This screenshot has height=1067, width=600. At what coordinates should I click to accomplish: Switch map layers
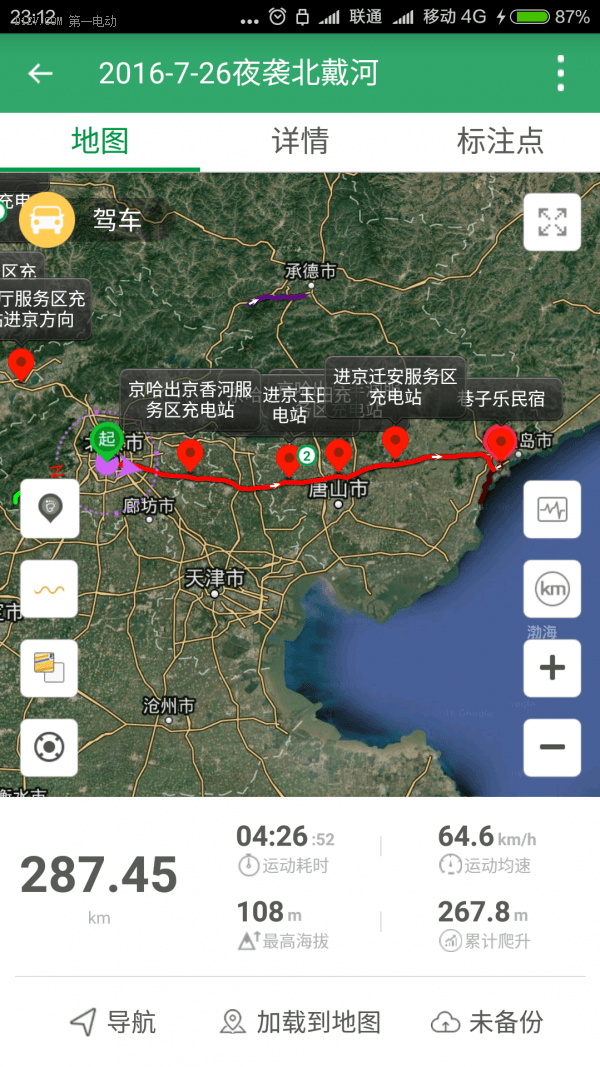(x=49, y=668)
